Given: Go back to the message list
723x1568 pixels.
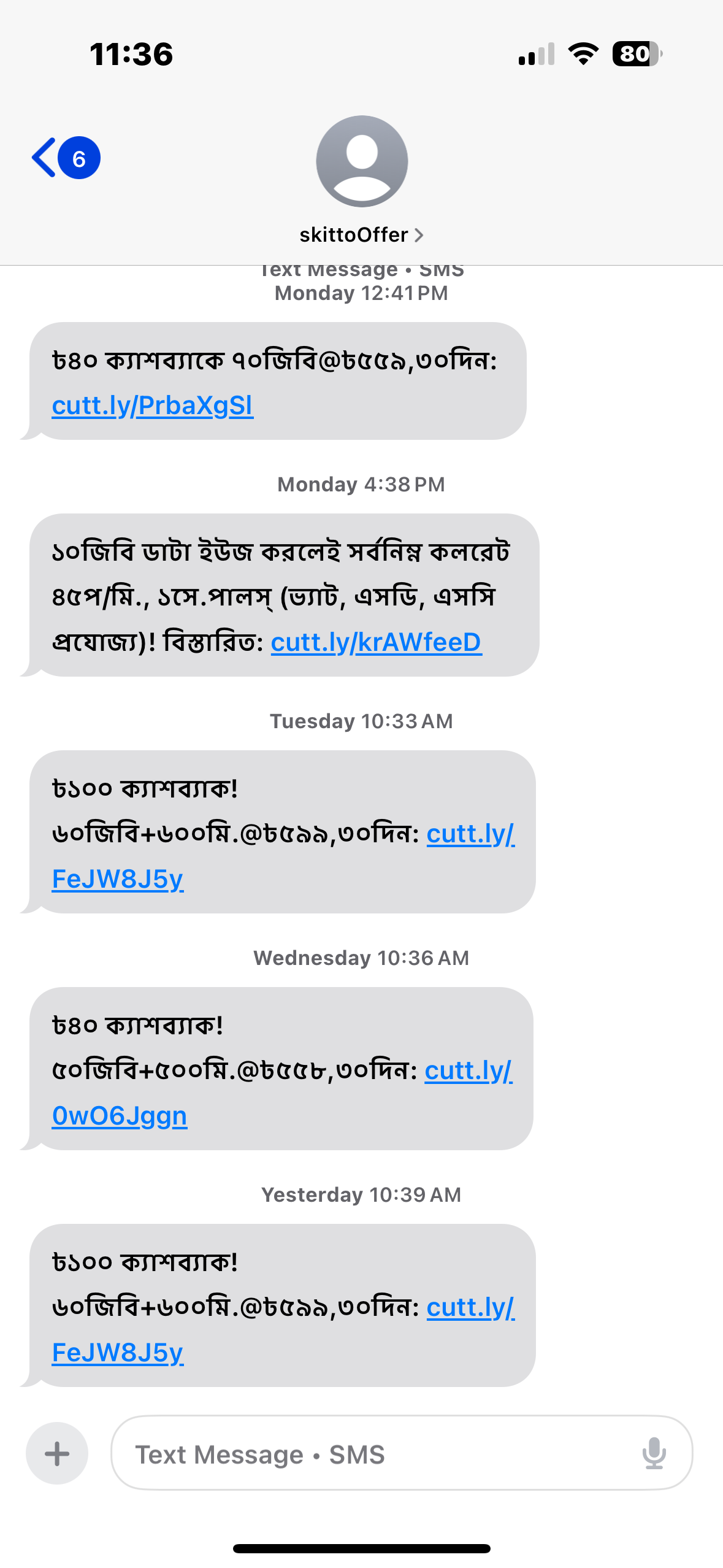Looking at the screenshot, I should coord(64,158).
